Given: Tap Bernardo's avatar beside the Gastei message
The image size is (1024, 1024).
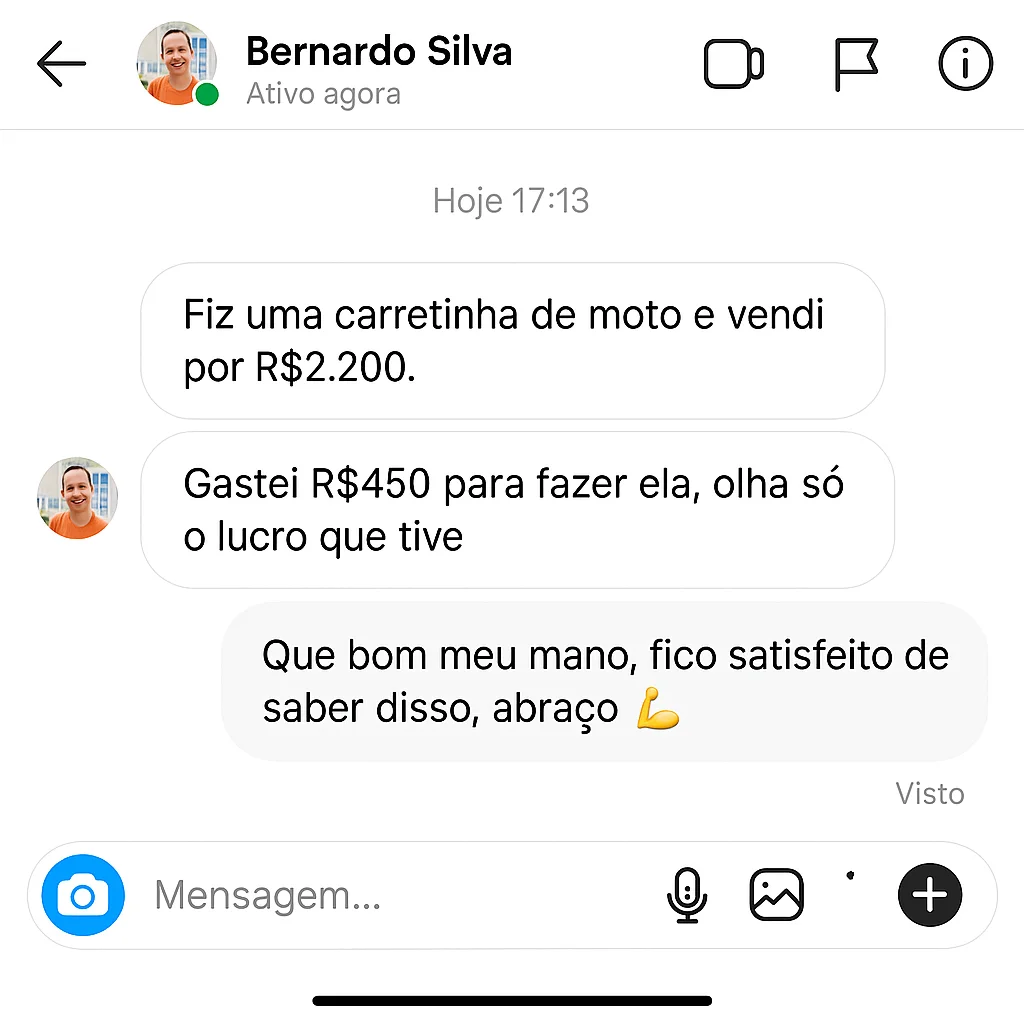Looking at the screenshot, I should (x=77, y=499).
